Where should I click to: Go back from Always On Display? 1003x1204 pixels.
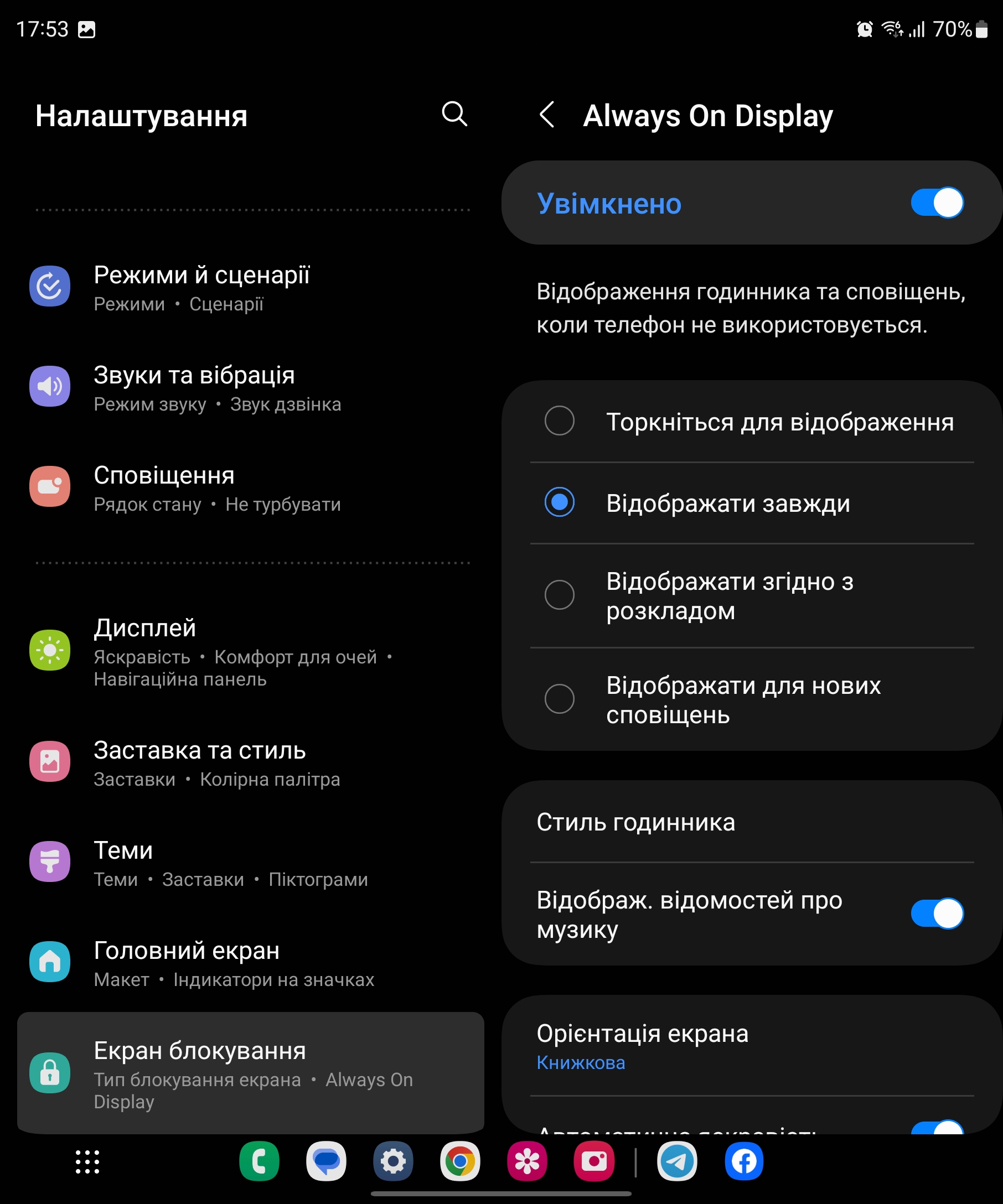547,115
